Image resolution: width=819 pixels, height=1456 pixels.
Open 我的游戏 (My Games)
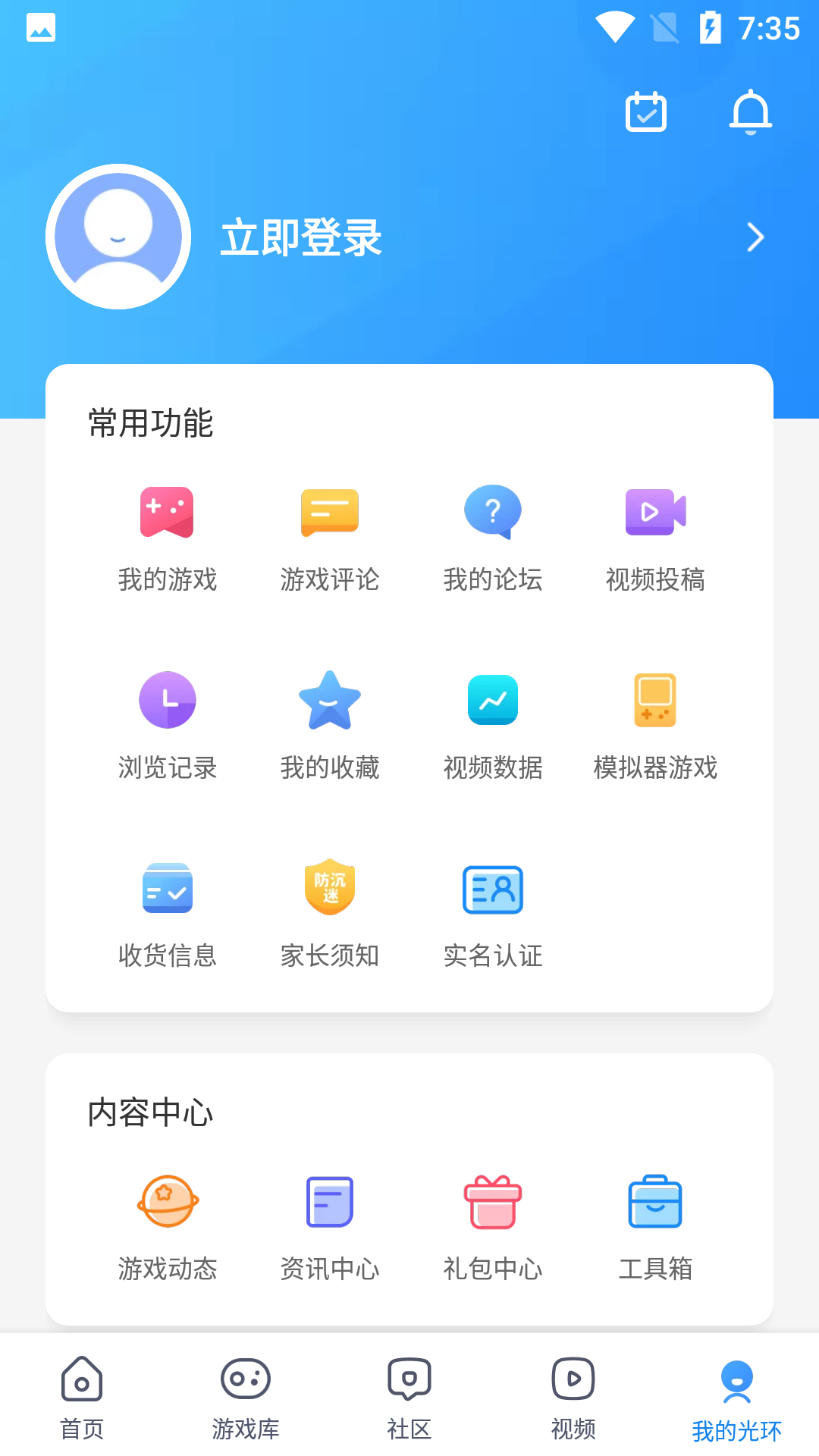point(167,538)
